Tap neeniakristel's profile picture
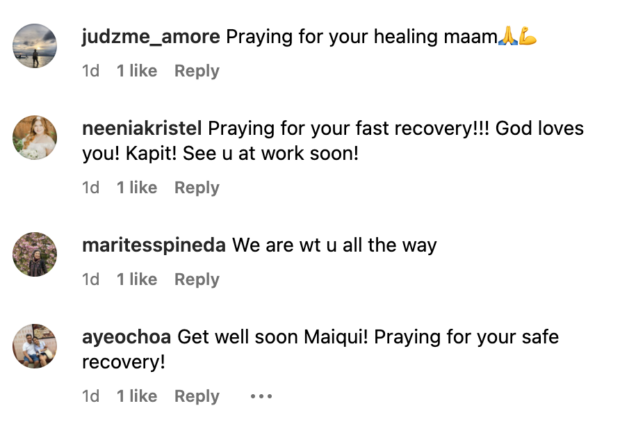 pos(35,138)
